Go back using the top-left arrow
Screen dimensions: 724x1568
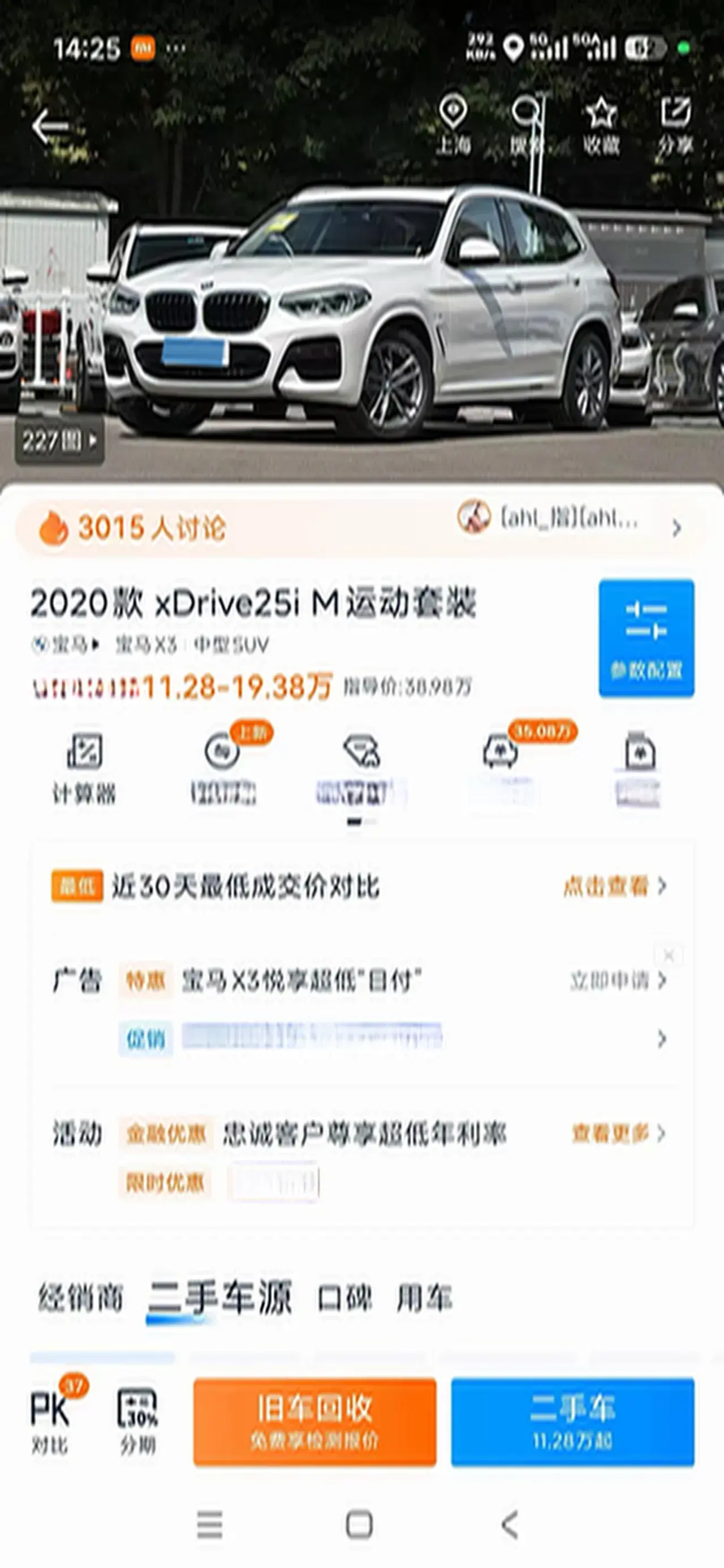50,126
